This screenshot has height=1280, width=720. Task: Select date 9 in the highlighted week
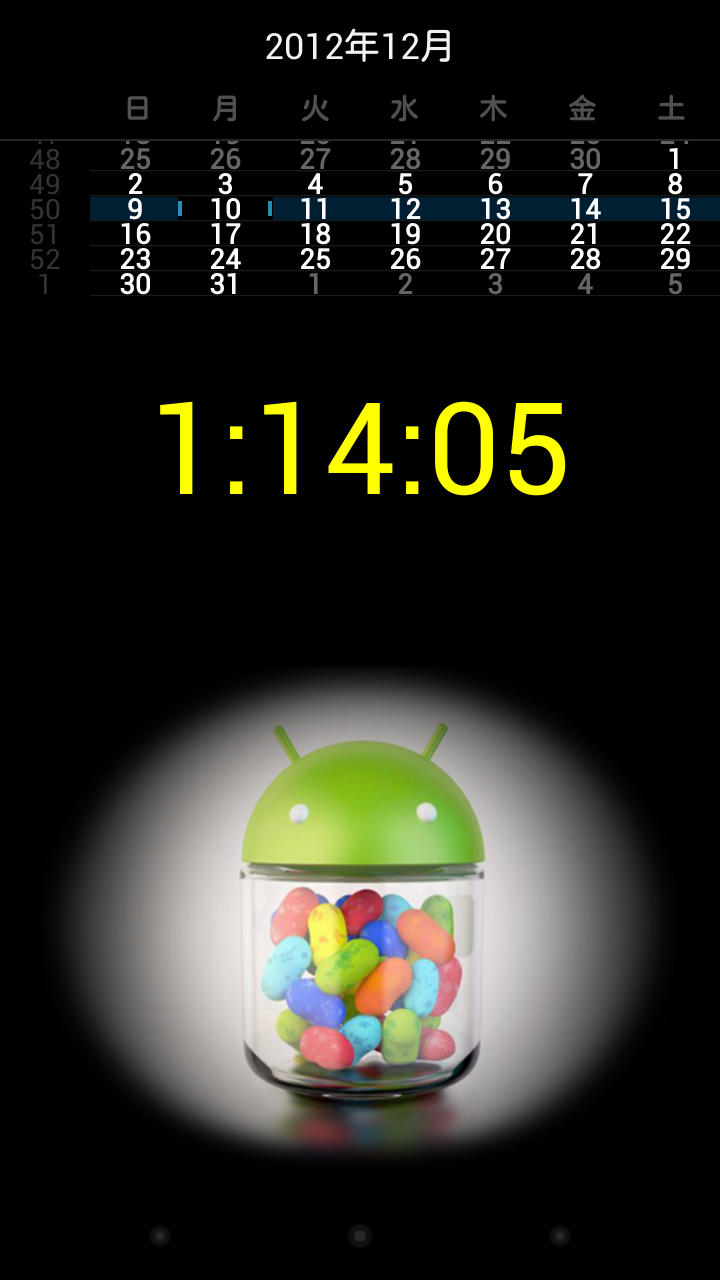135,209
